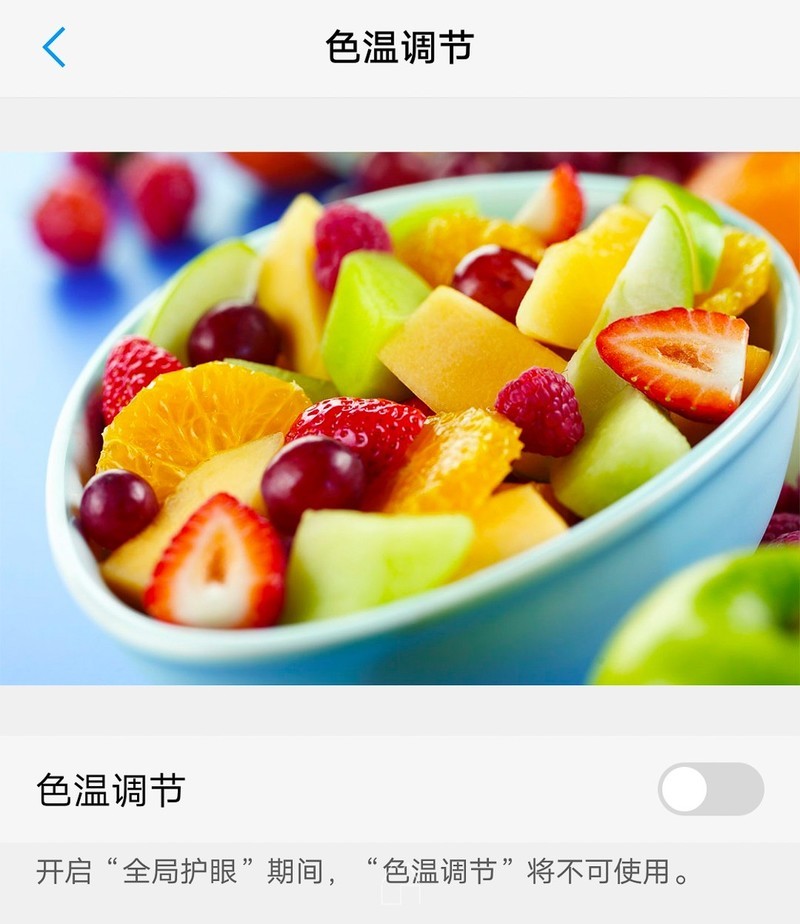Toggle the 色温调节 switch

tap(710, 789)
